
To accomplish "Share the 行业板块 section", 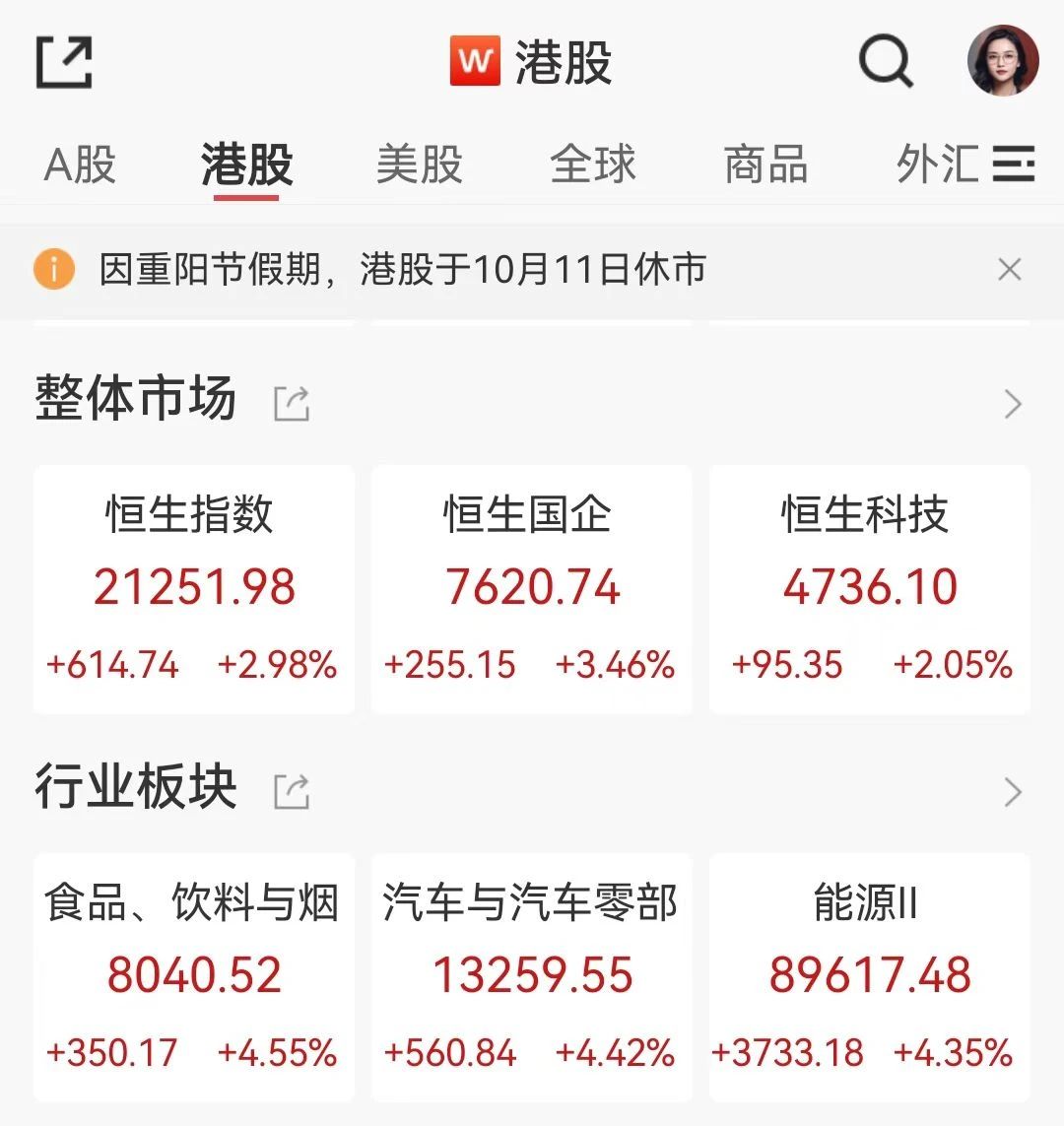I will [x=292, y=791].
